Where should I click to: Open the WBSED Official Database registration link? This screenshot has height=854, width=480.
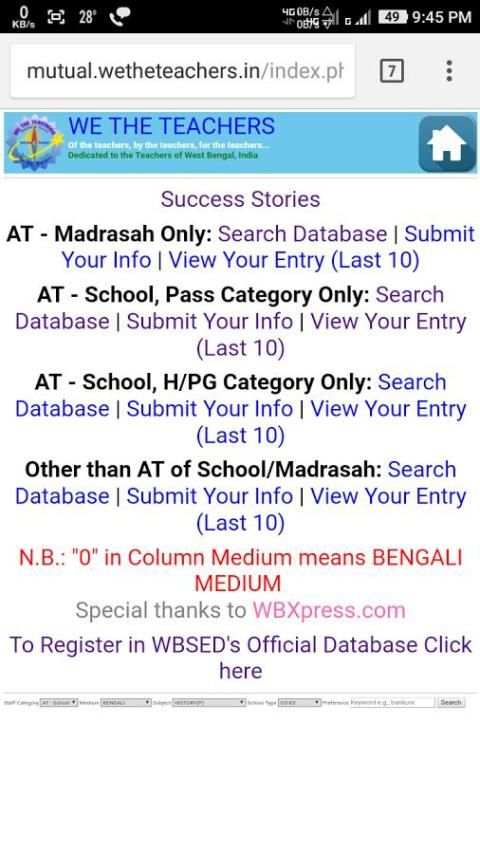(x=240, y=657)
